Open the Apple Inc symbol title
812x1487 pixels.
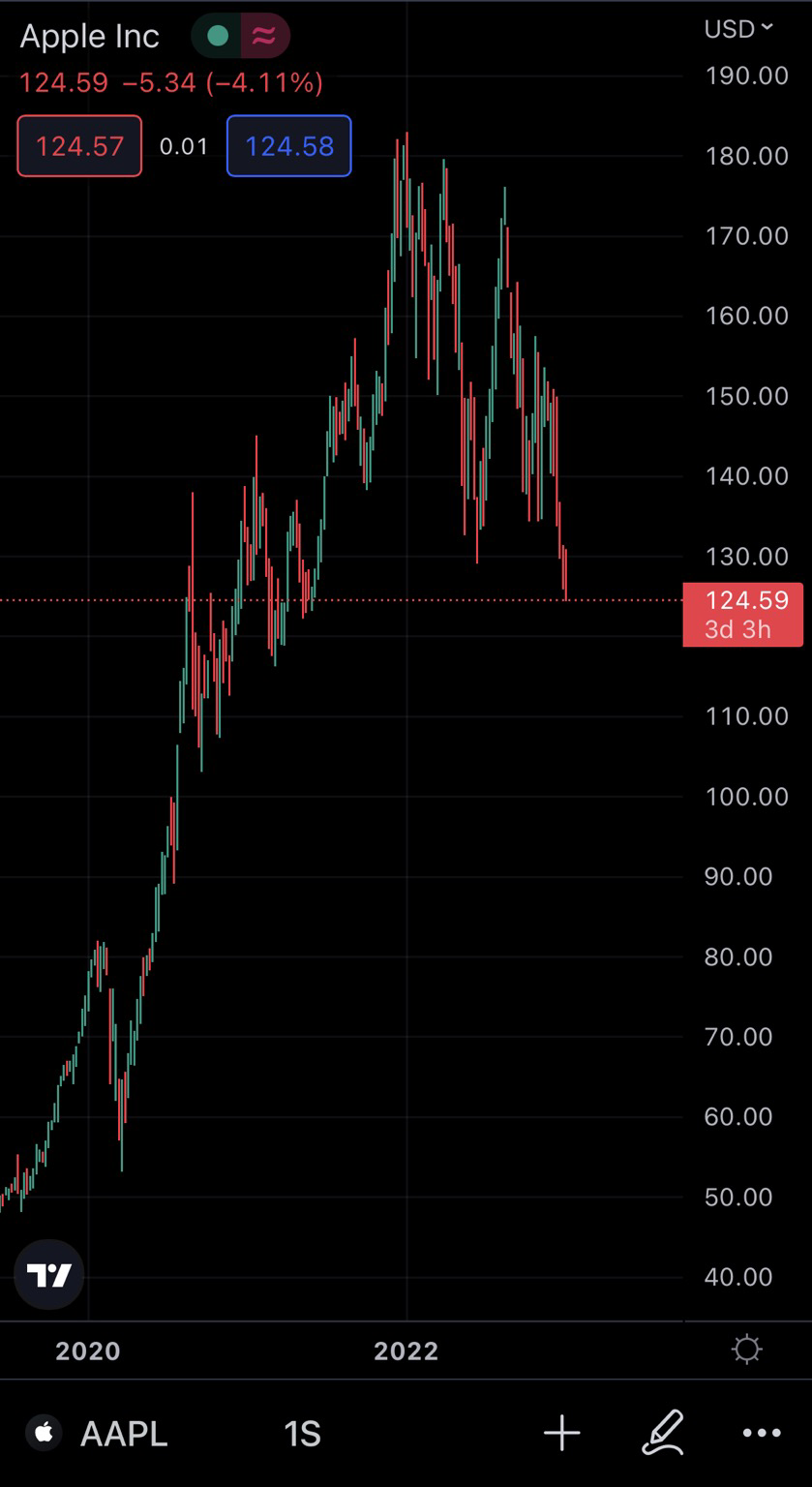click(x=89, y=36)
